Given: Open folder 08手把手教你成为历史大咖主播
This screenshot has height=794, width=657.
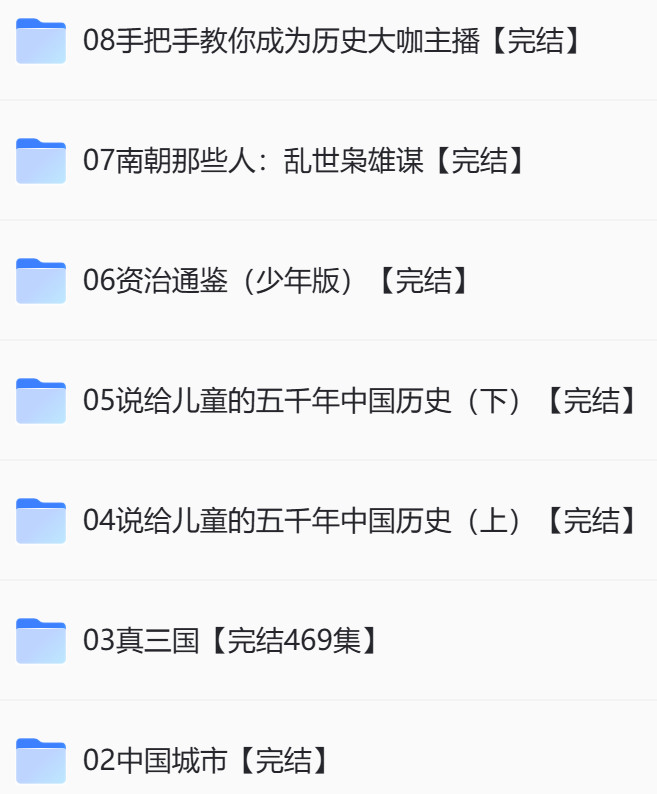Looking at the screenshot, I should 330,42.
